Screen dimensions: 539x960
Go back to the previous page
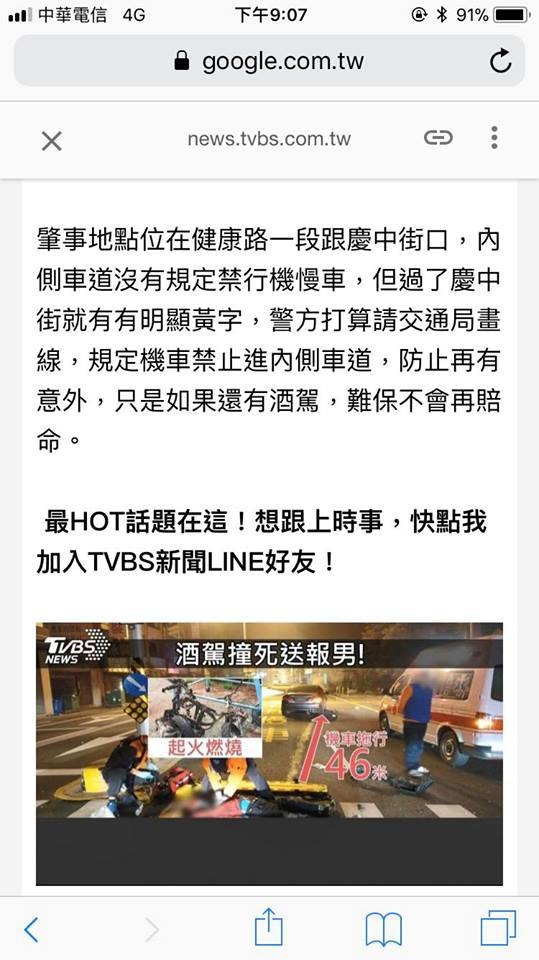(x=31, y=929)
